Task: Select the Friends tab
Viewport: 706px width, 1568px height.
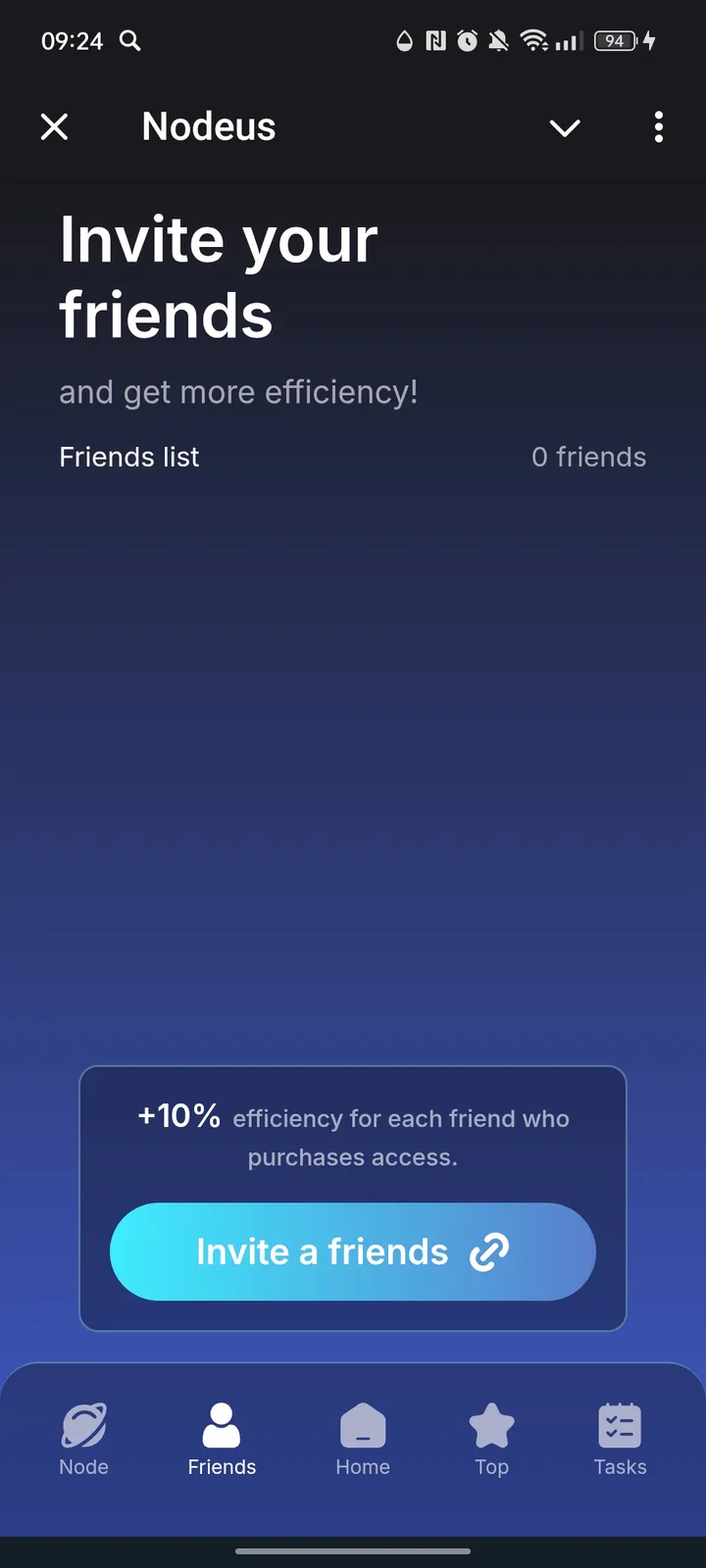Action: tap(222, 1439)
